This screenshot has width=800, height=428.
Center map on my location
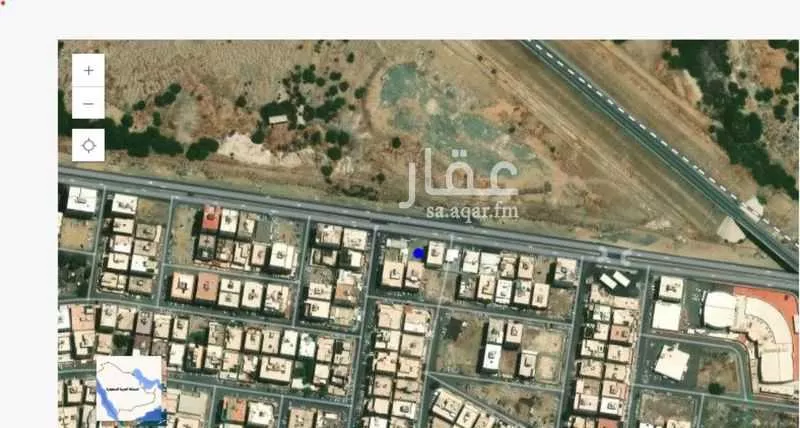(88, 145)
